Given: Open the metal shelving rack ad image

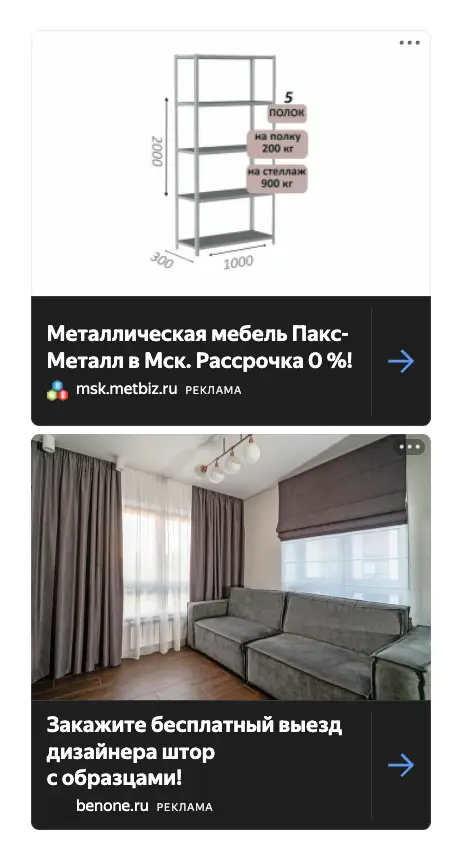Looking at the screenshot, I should [x=231, y=163].
